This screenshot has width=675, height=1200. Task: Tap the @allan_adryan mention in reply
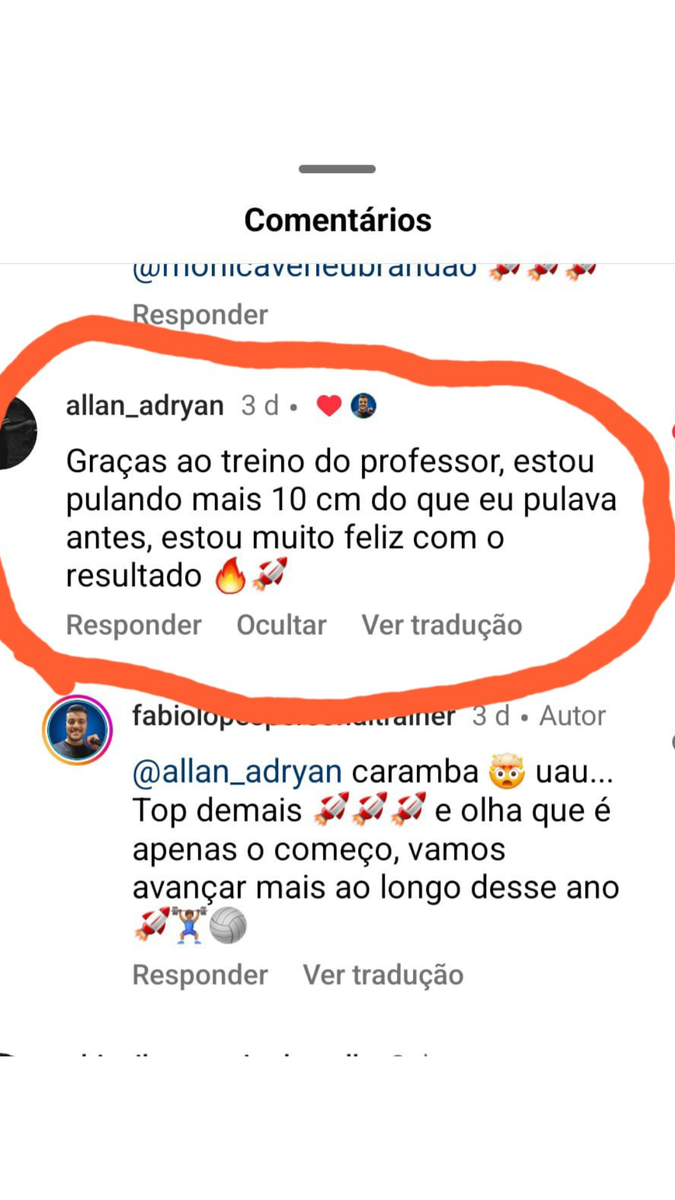(x=237, y=772)
